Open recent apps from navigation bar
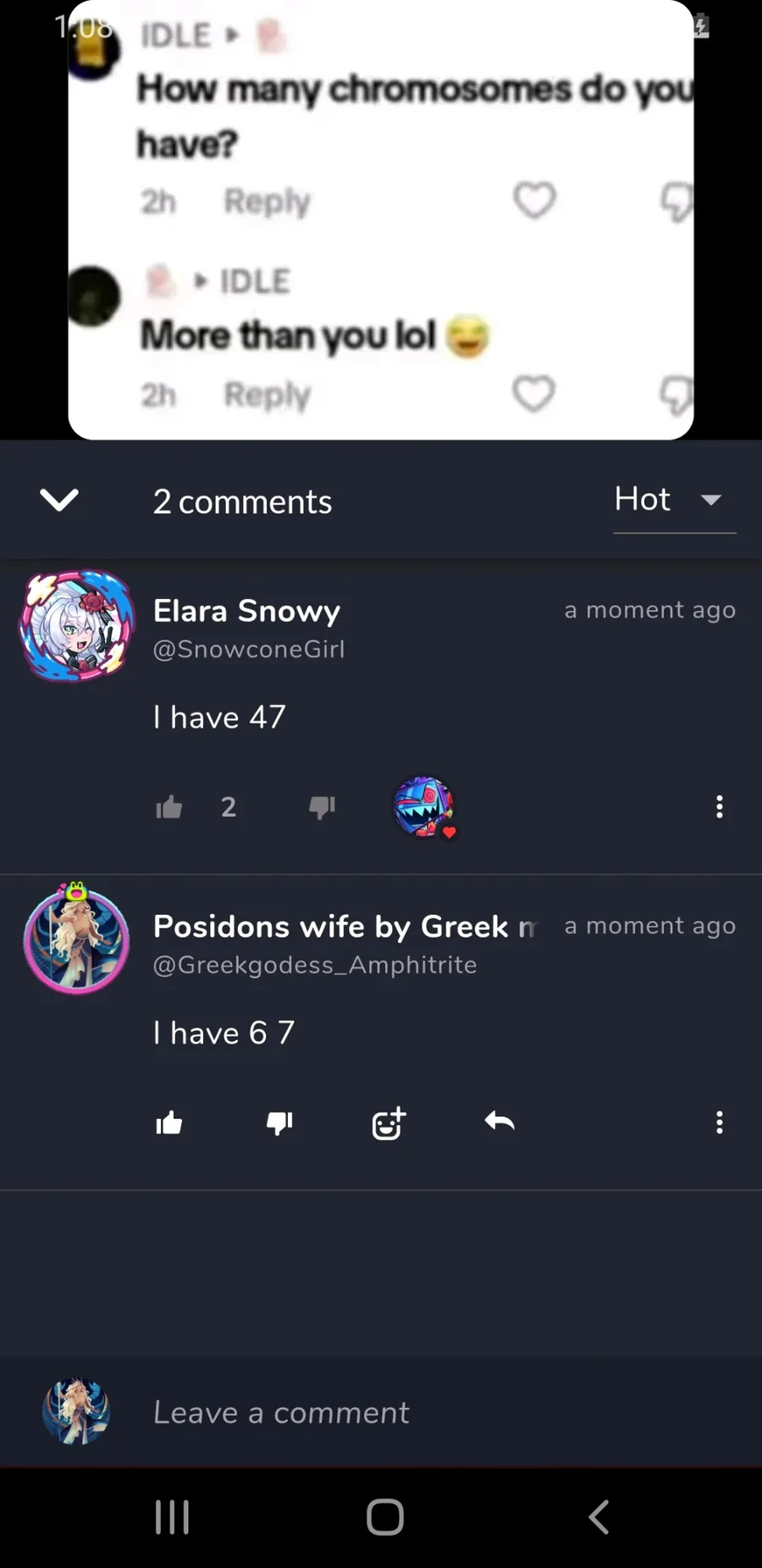The width and height of the screenshot is (762, 1568). click(x=172, y=1516)
